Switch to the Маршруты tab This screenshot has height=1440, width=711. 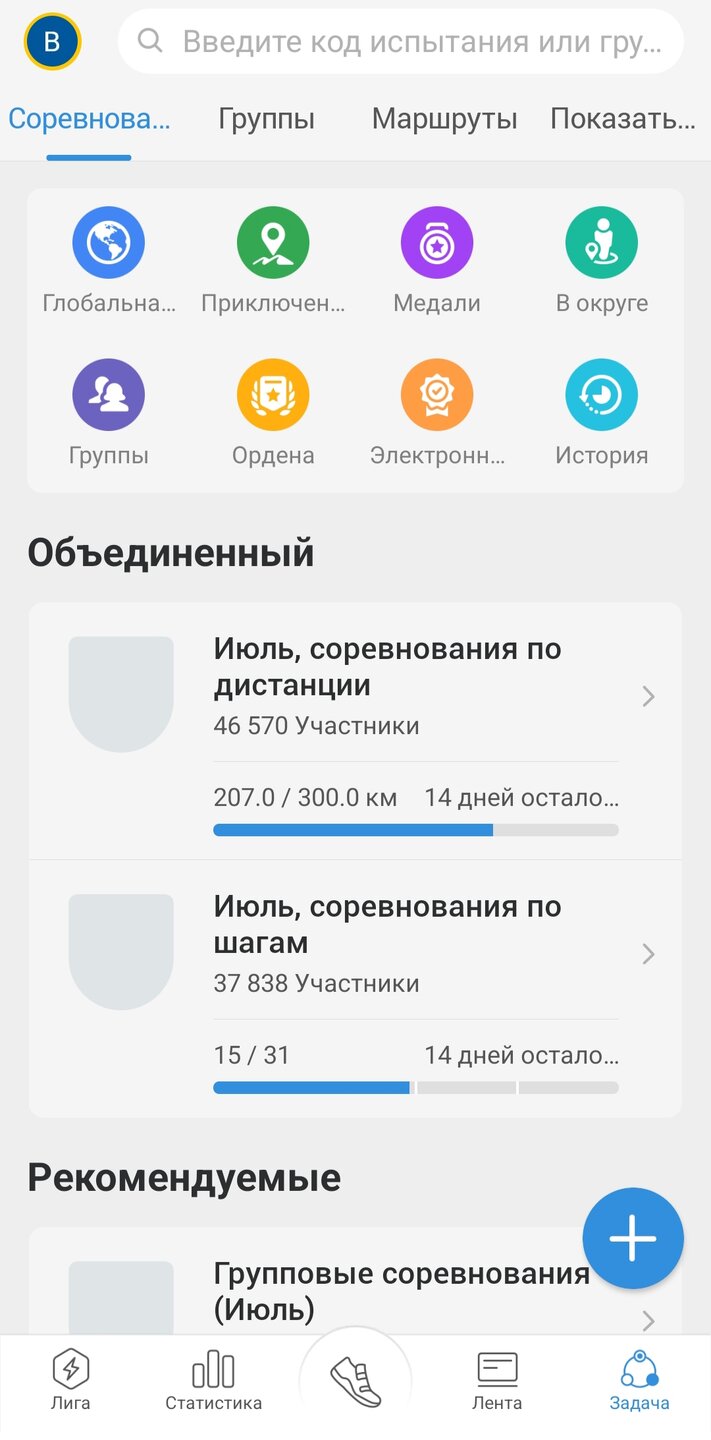445,120
